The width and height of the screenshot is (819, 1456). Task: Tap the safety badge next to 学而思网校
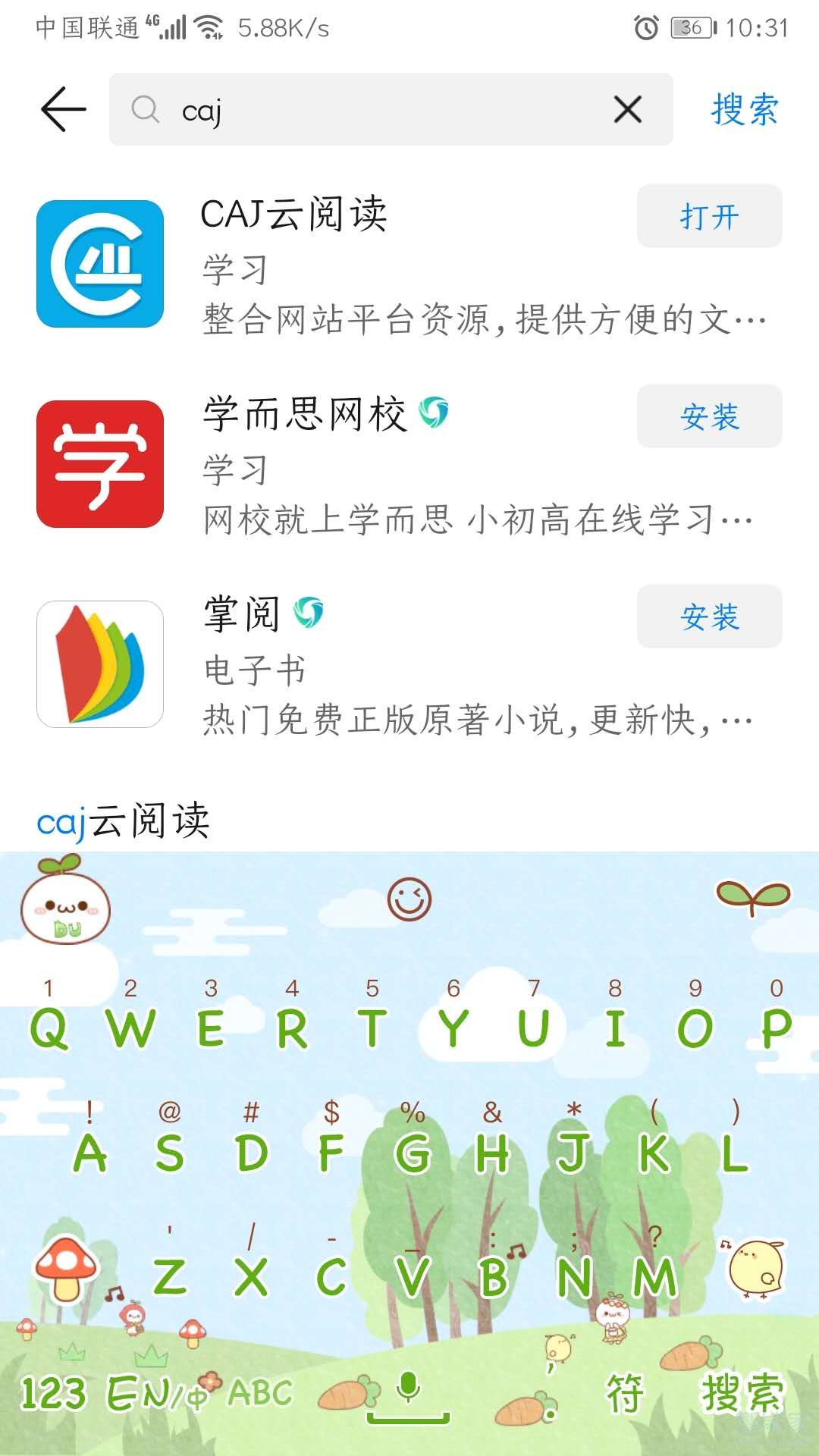click(x=432, y=413)
